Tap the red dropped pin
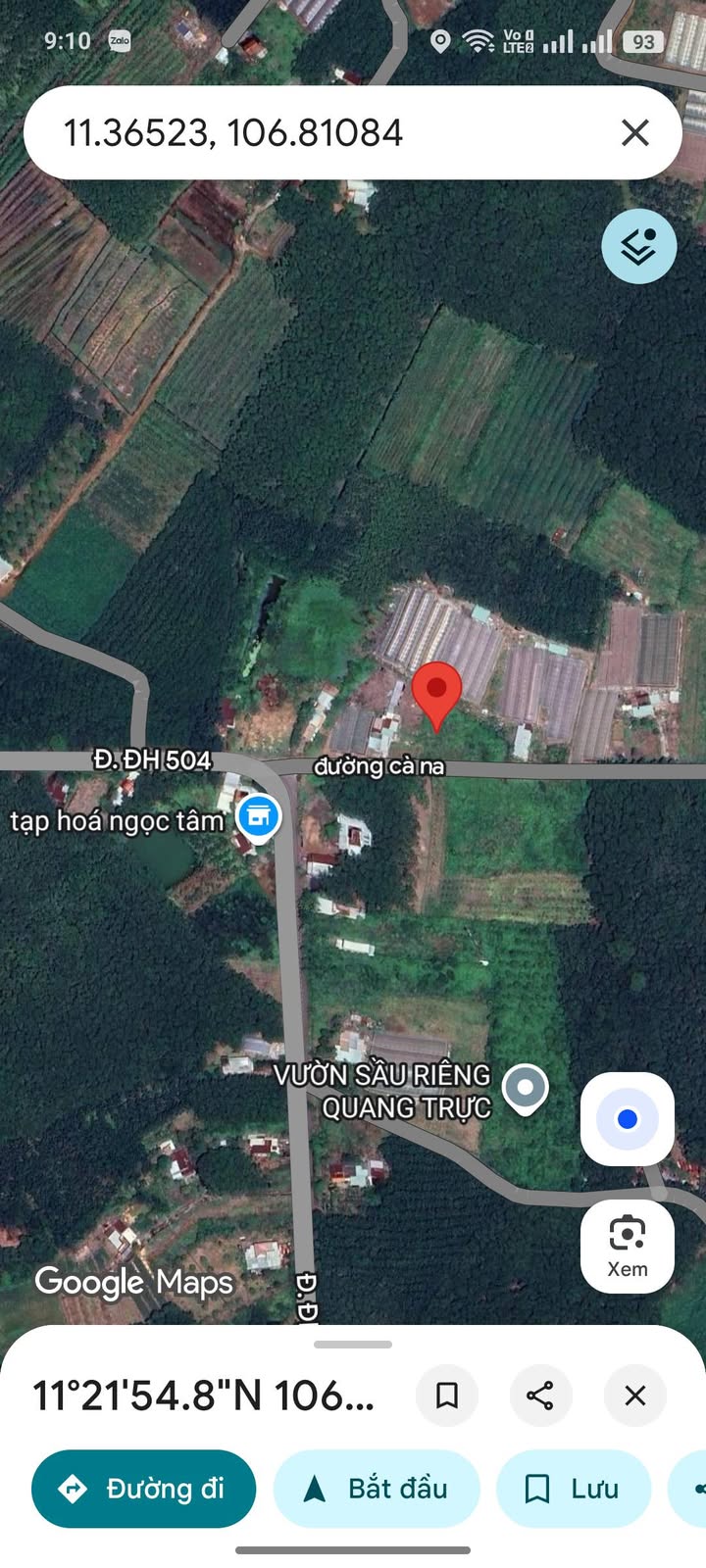Screen dimensions: 706x1568 [436, 693]
